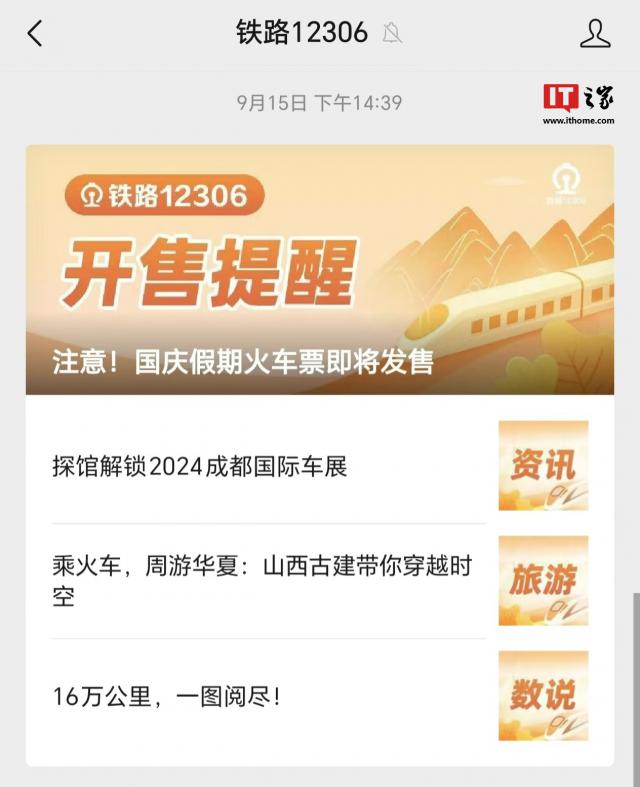Viewport: 640px width, 787px height.
Task: Open article 探馆解锁2024成都国际车展
Action: coord(200,466)
